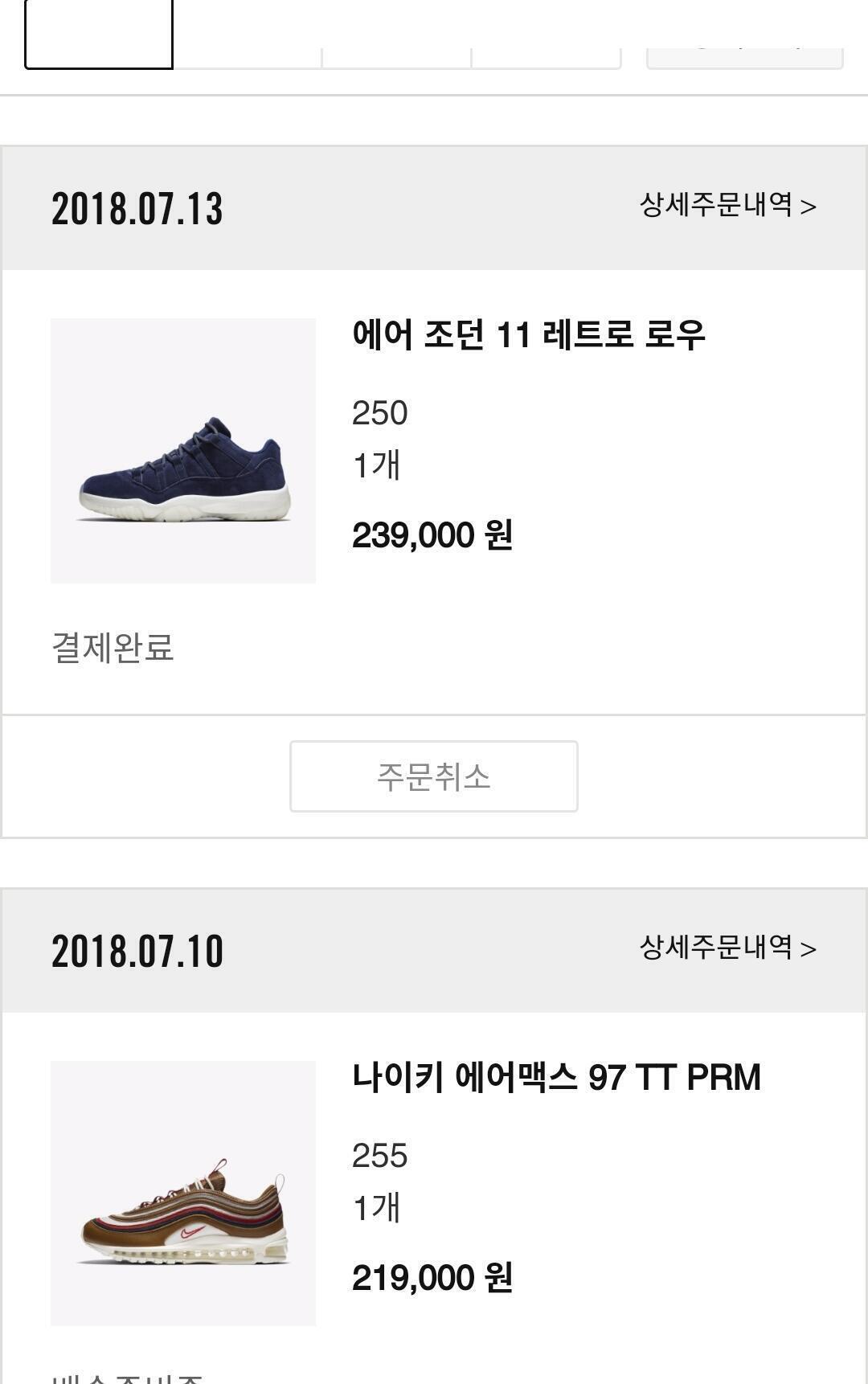Open the 에어 조던 11 레트로 로우 product title
The image size is (868, 1384).
528,334
